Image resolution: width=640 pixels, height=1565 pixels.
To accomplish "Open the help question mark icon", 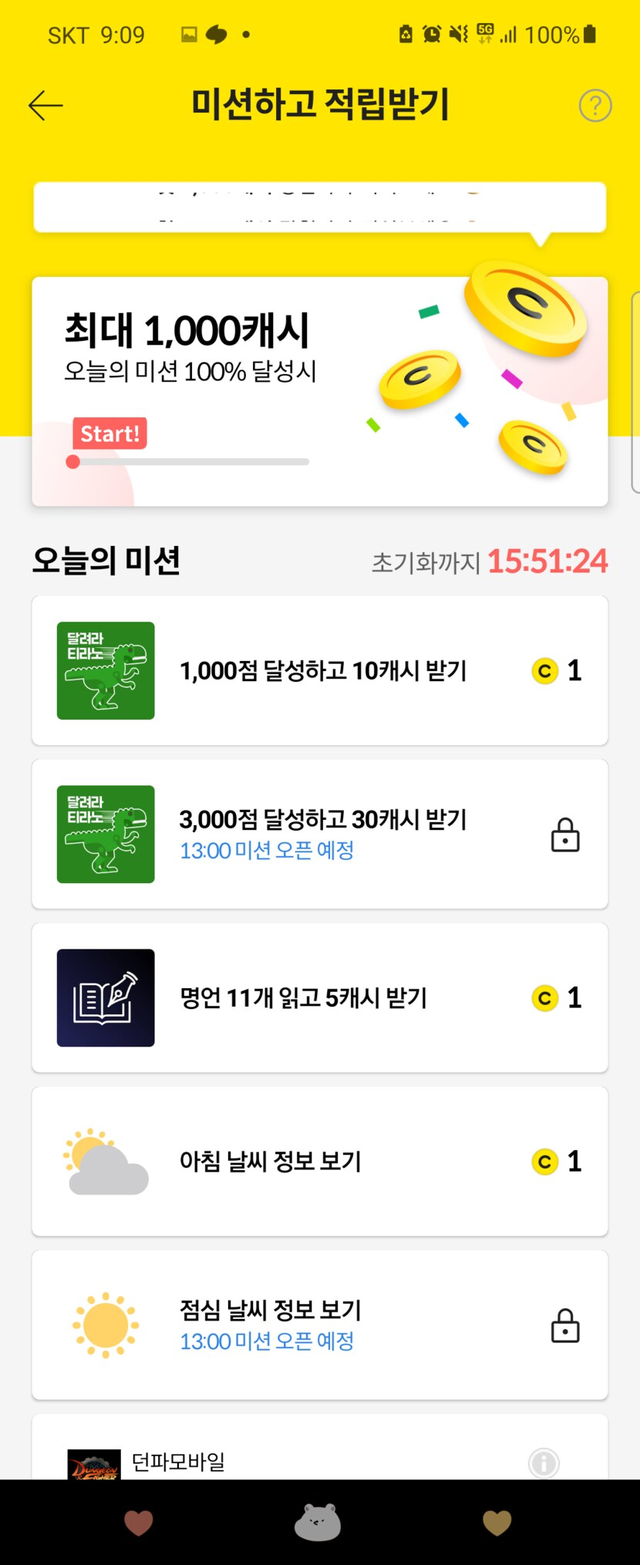I will click(595, 105).
